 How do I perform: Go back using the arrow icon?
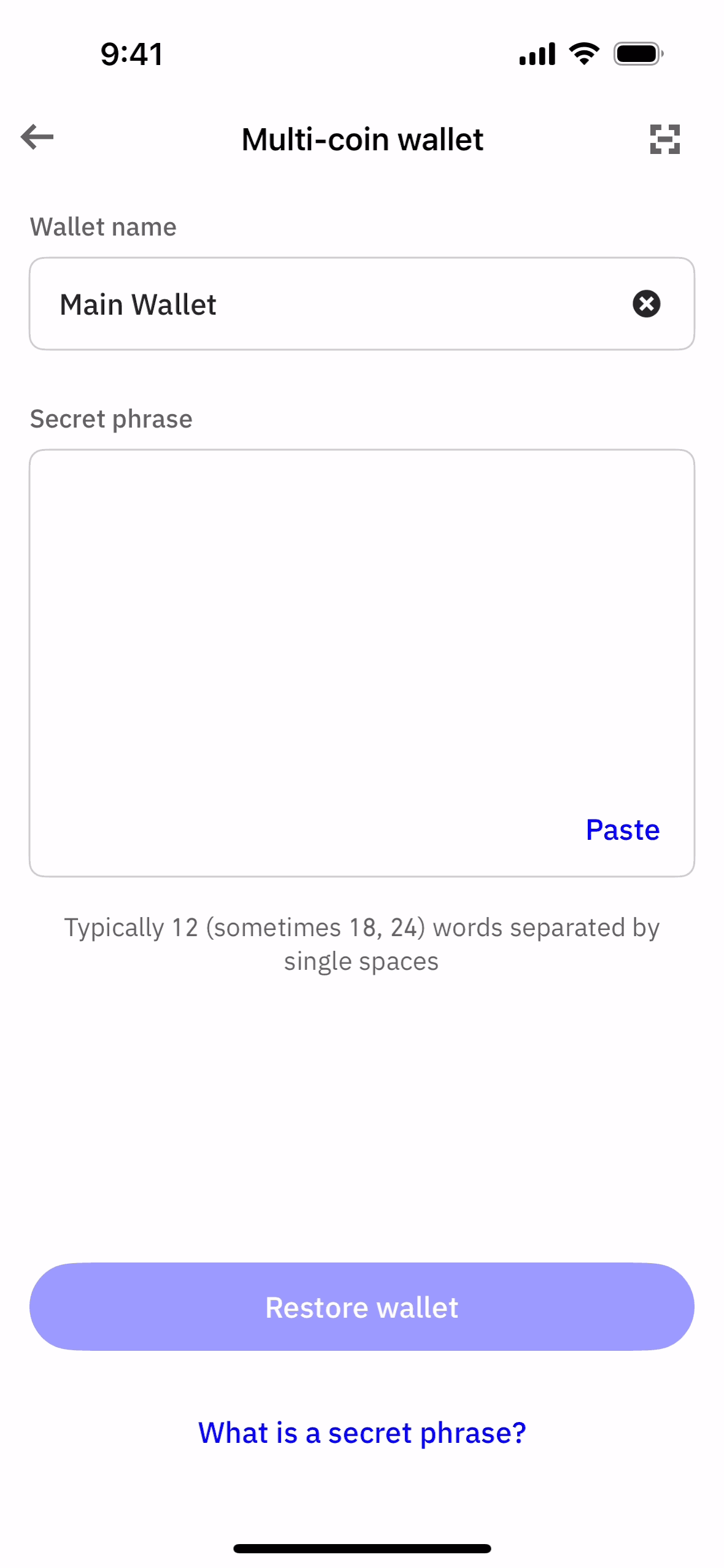coord(37,137)
